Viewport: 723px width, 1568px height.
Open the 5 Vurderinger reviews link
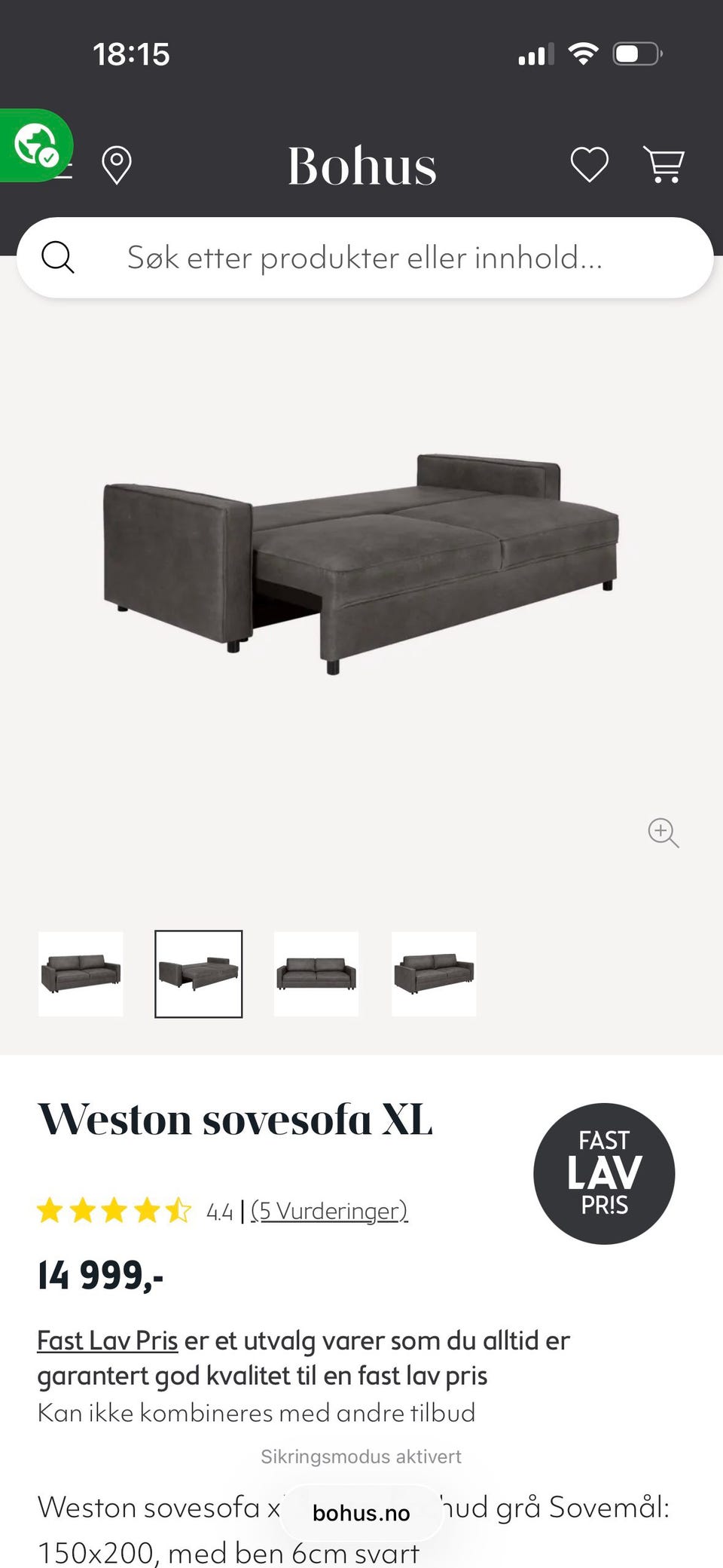tap(329, 1211)
